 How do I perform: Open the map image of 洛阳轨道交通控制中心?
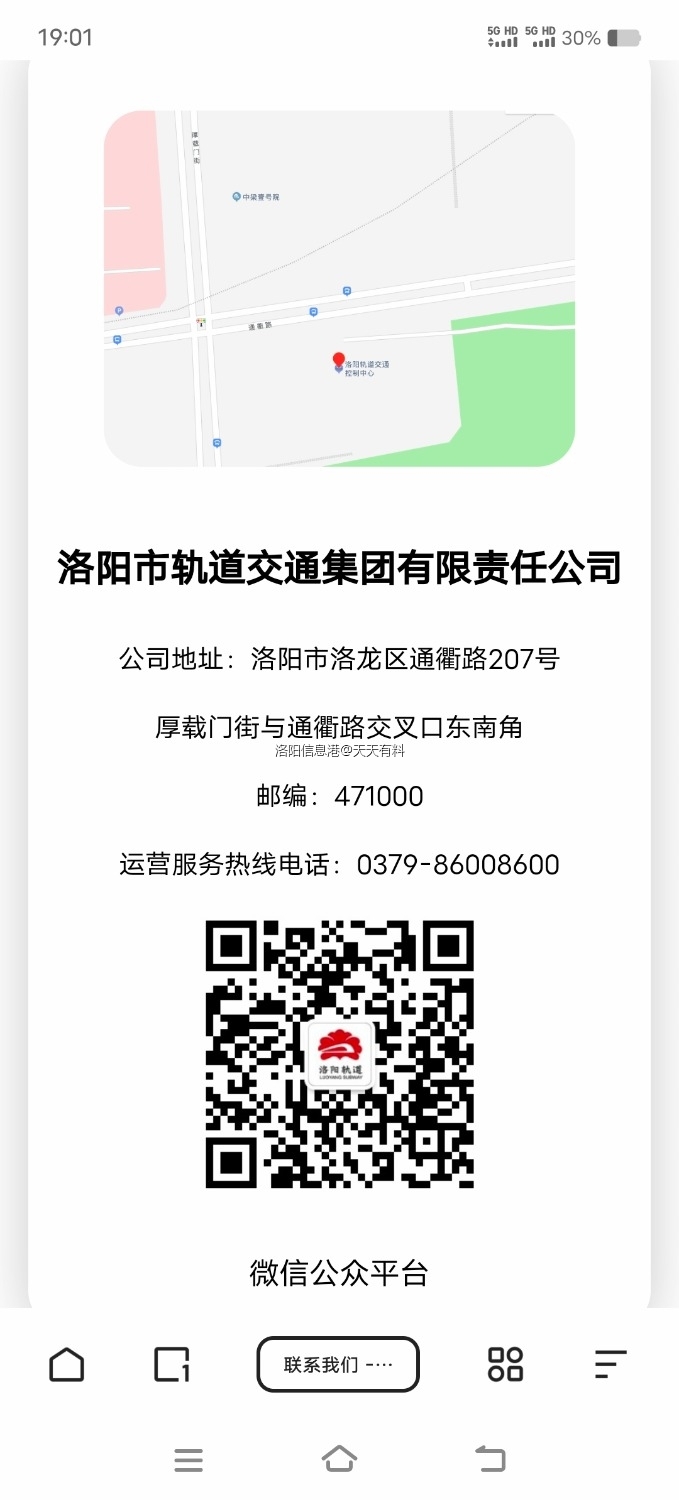click(339, 288)
